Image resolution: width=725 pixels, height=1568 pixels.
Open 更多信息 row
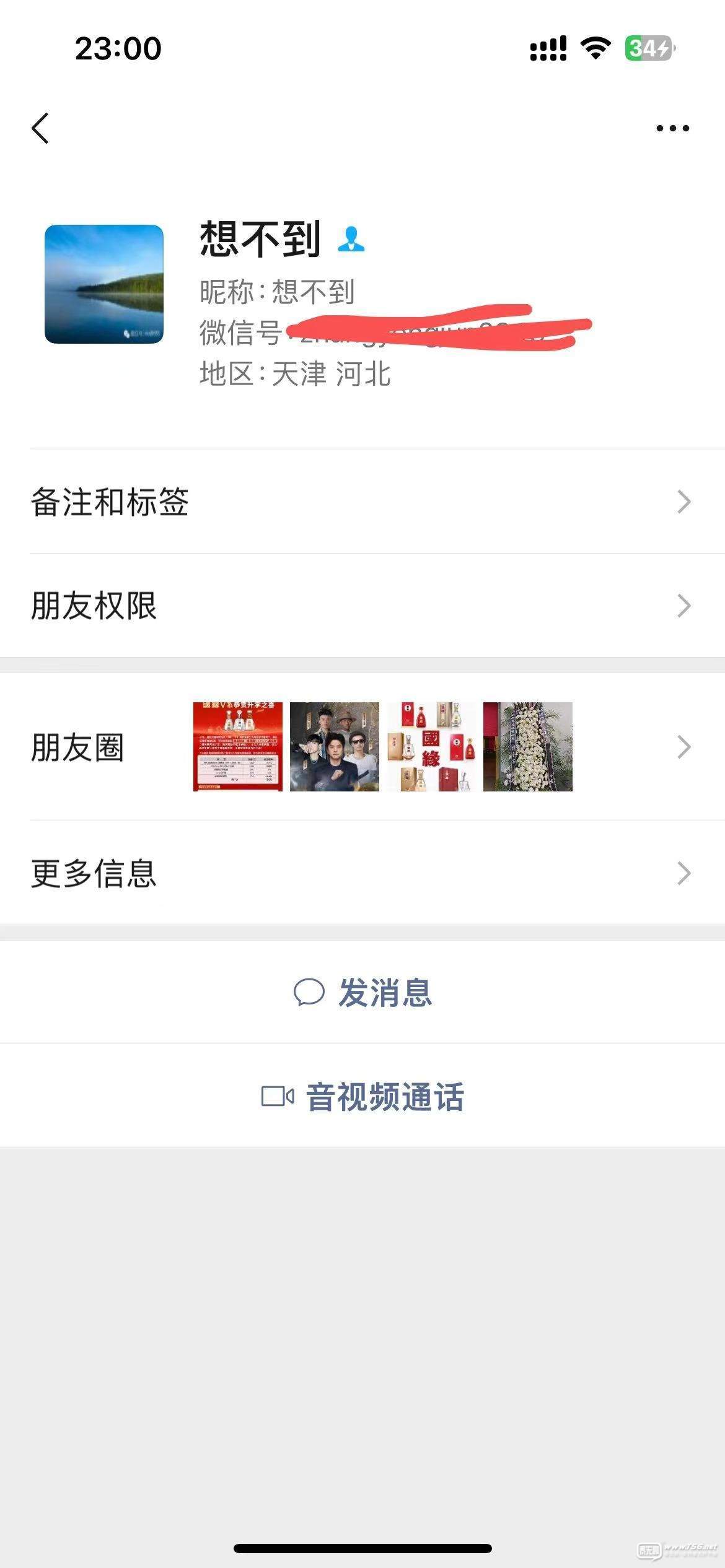[362, 873]
